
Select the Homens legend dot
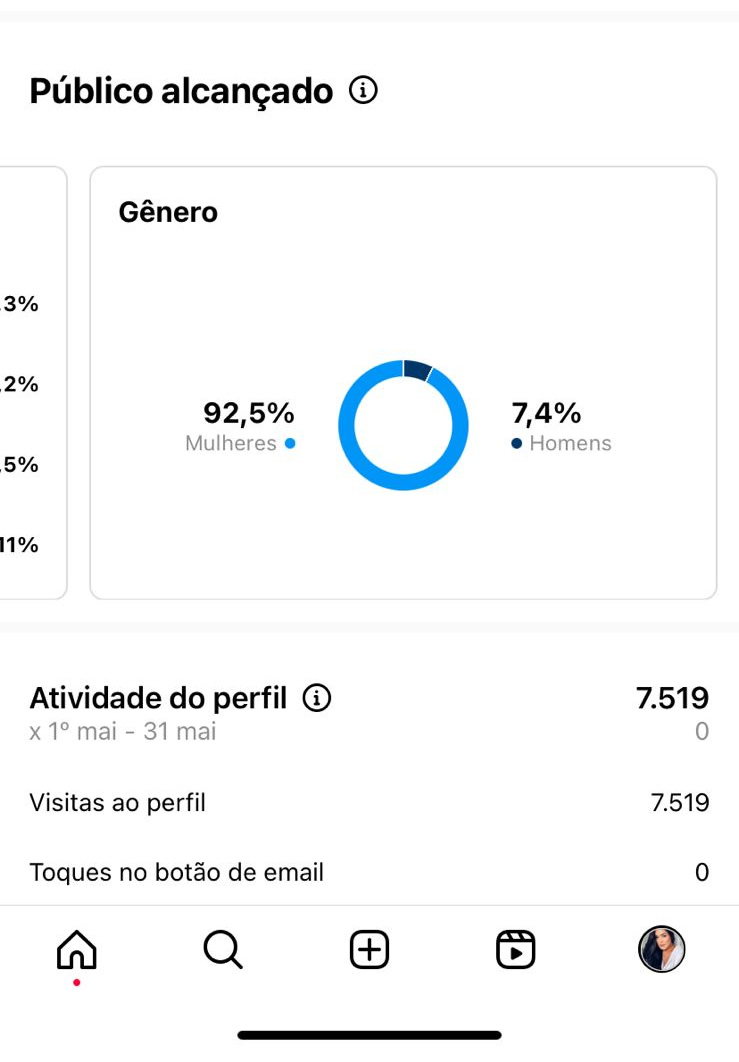pyautogui.click(x=517, y=443)
